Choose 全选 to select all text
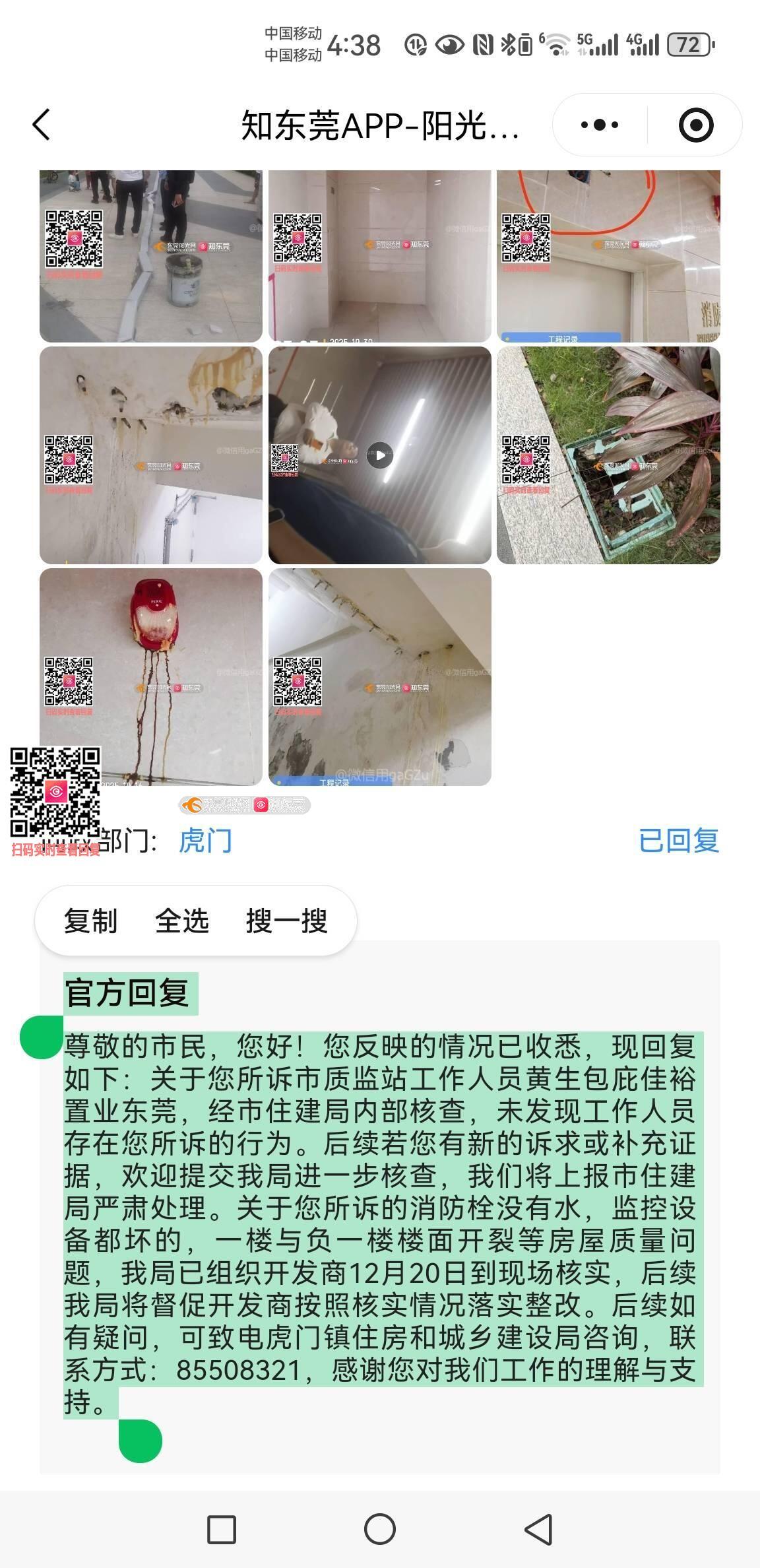Screen dimensions: 760x1568 click(181, 921)
